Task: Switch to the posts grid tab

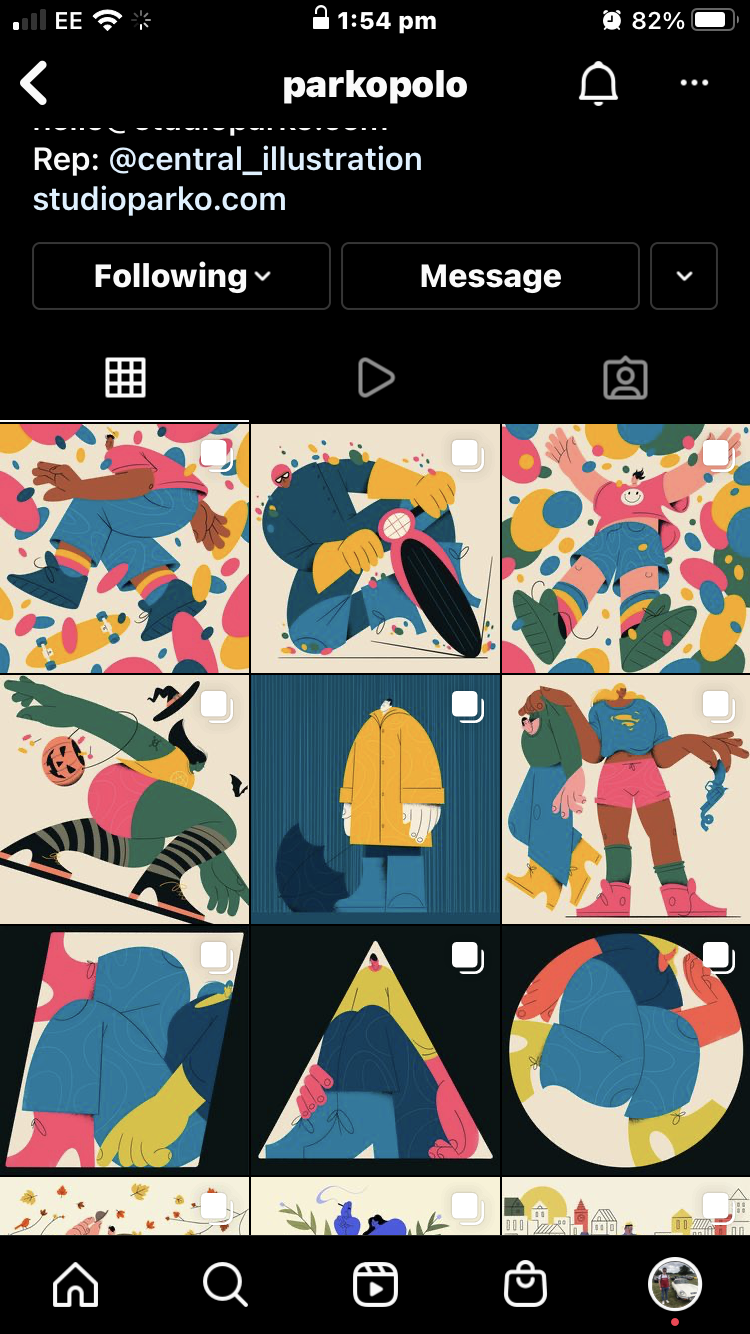Action: pyautogui.click(x=125, y=378)
